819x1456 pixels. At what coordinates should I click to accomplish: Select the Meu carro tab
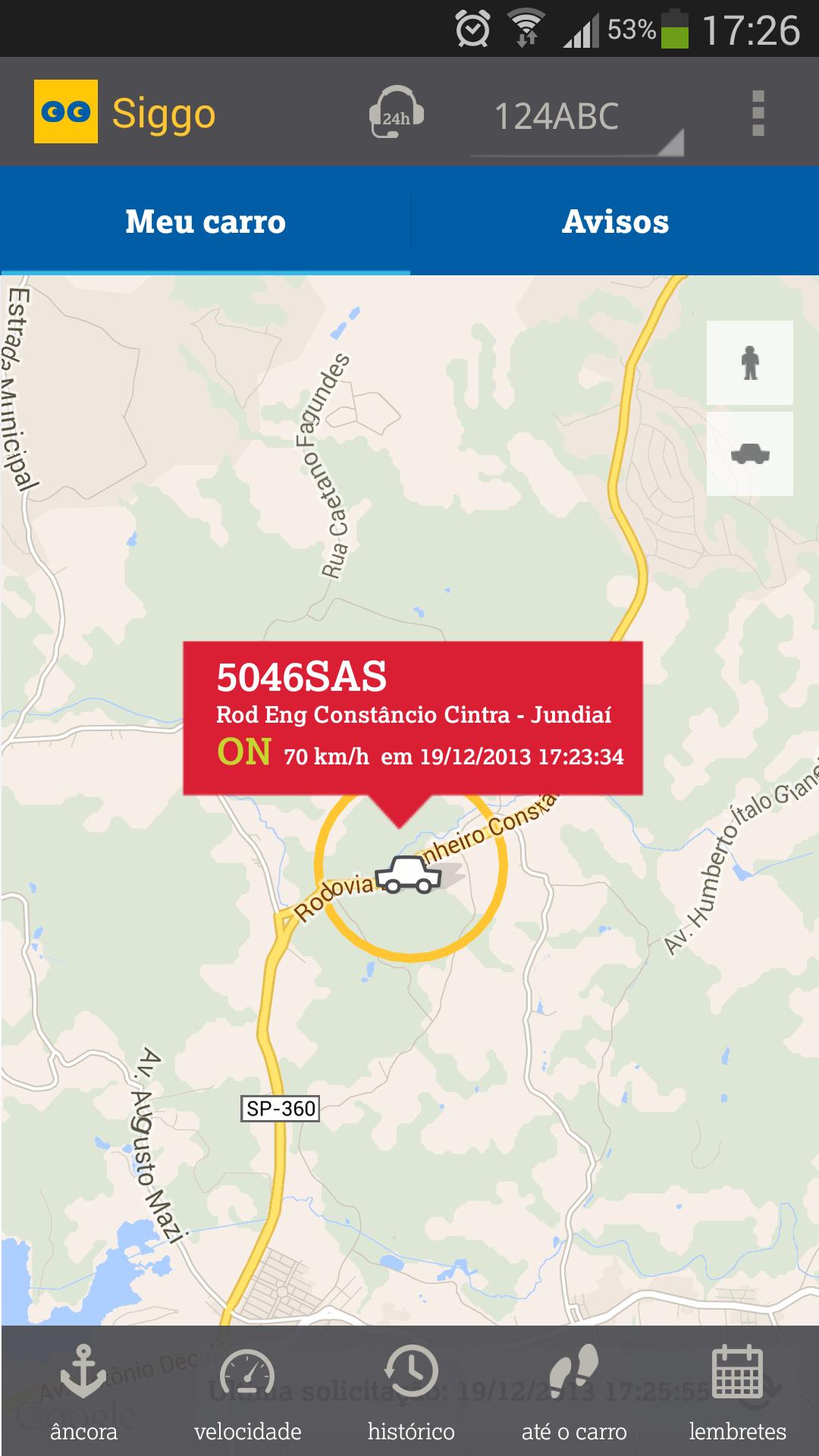click(206, 221)
